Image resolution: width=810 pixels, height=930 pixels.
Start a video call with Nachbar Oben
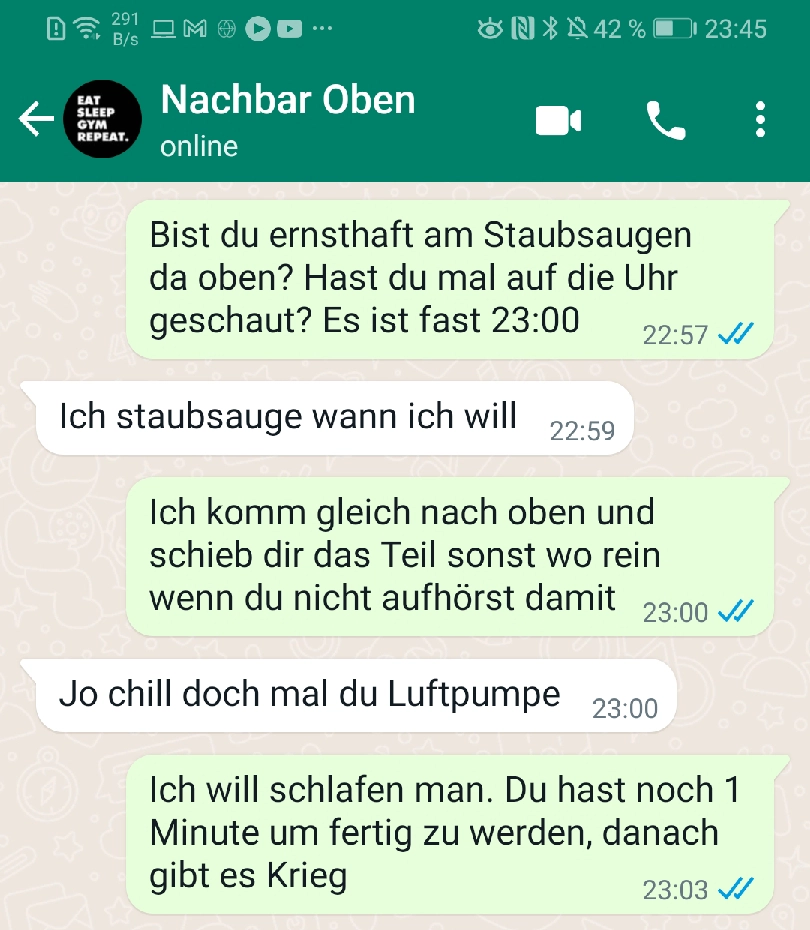pos(558,120)
